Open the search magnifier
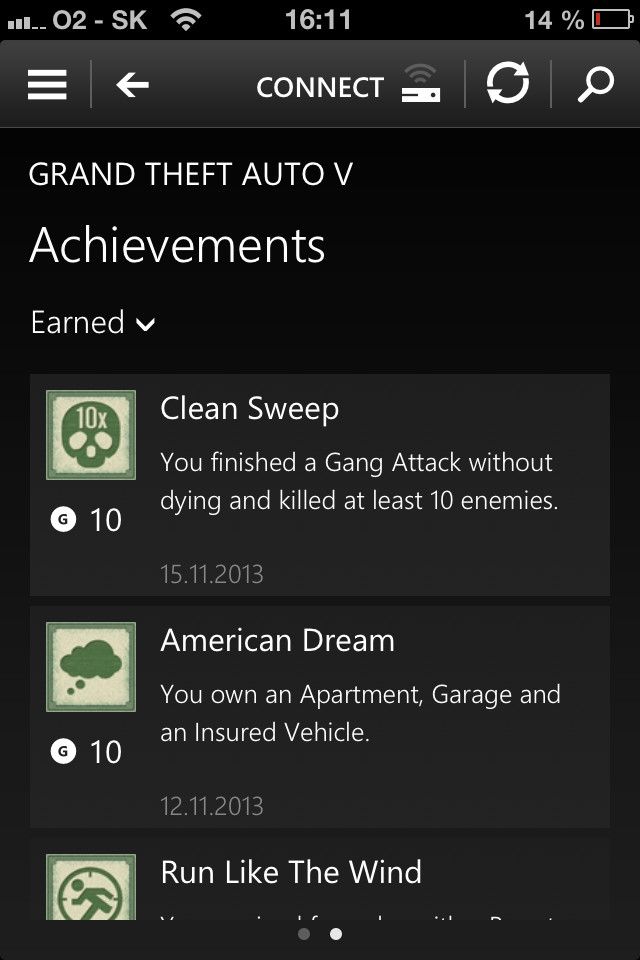The height and width of the screenshot is (960, 640). (x=595, y=85)
